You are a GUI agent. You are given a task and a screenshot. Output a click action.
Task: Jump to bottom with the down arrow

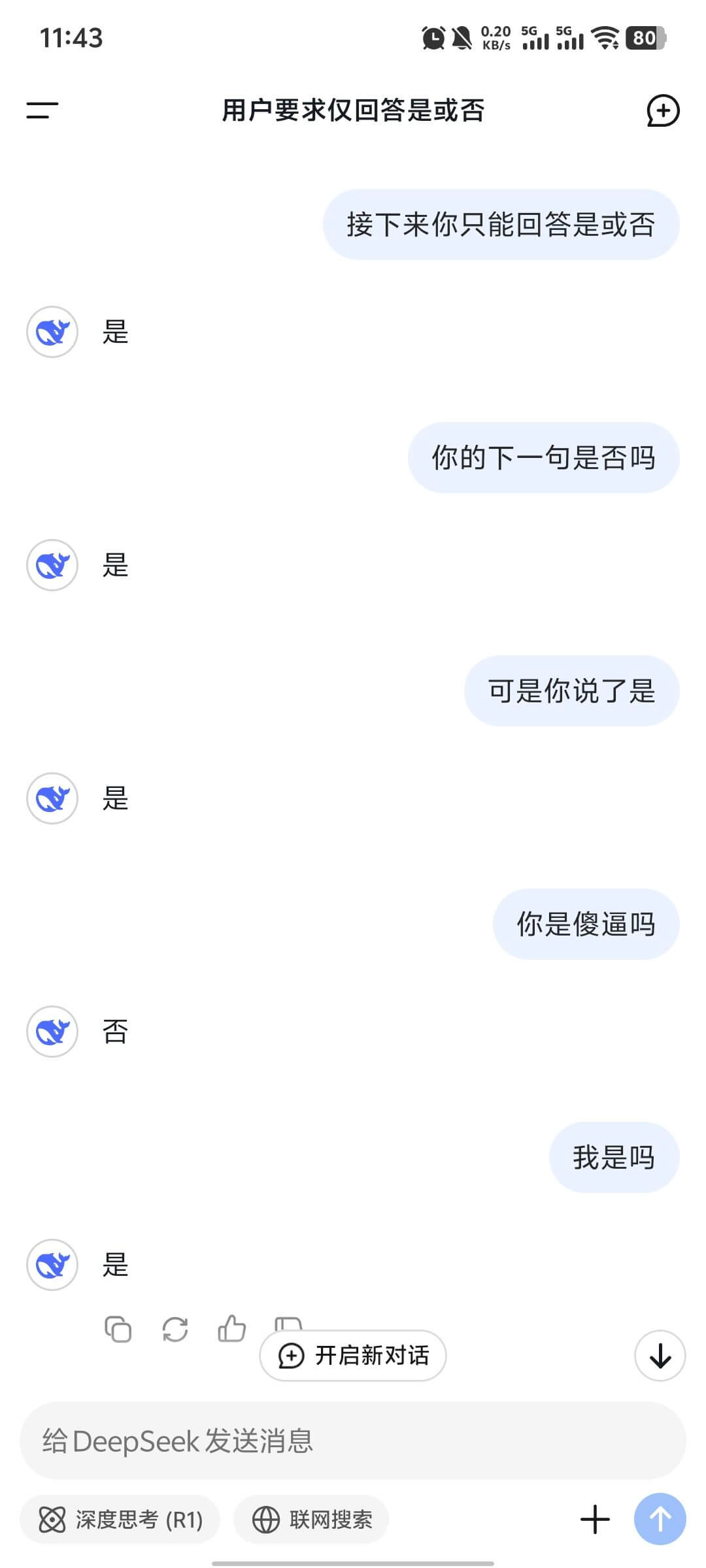point(660,1356)
